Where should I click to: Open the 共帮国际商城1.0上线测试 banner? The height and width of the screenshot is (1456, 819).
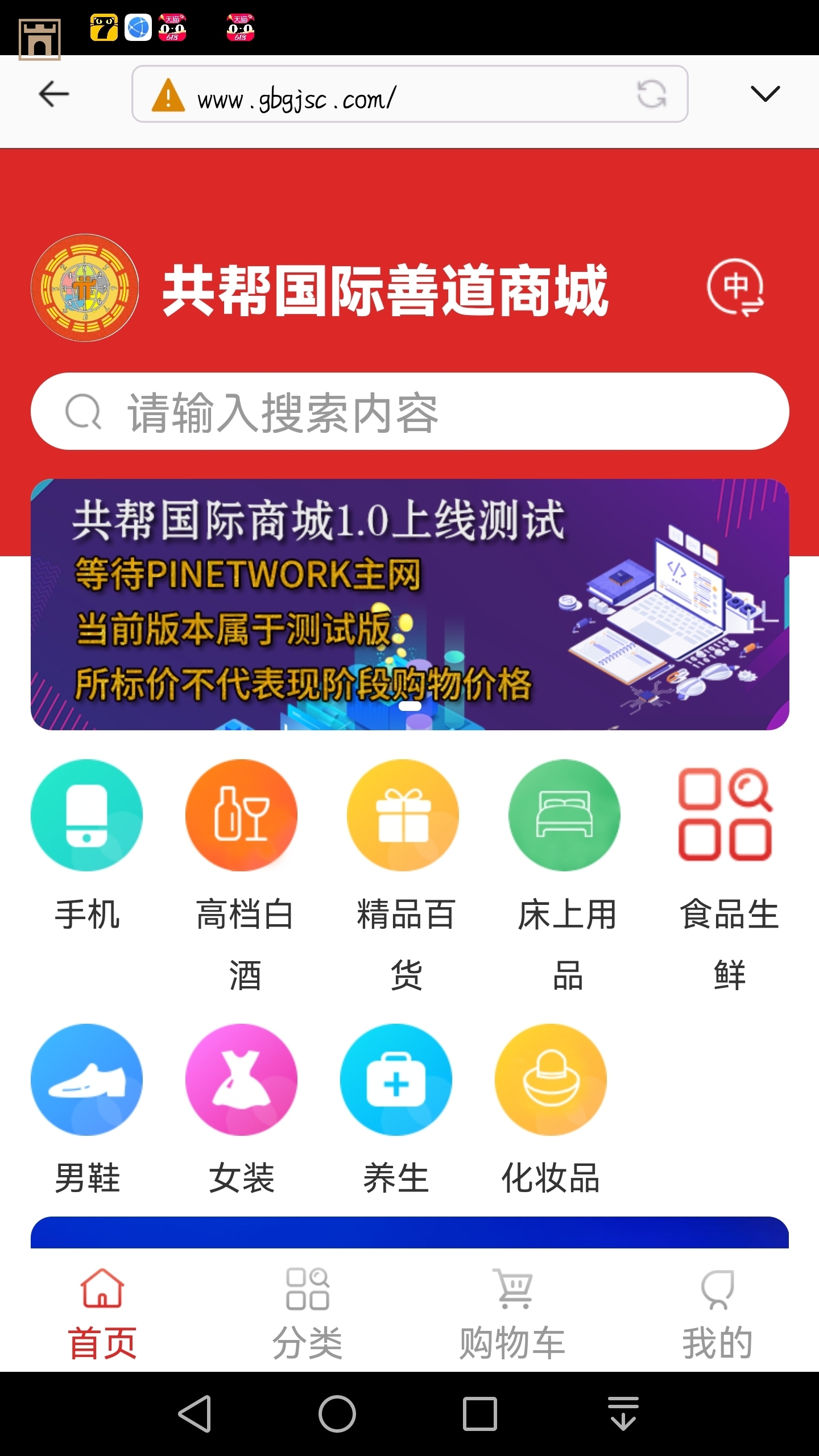409,604
